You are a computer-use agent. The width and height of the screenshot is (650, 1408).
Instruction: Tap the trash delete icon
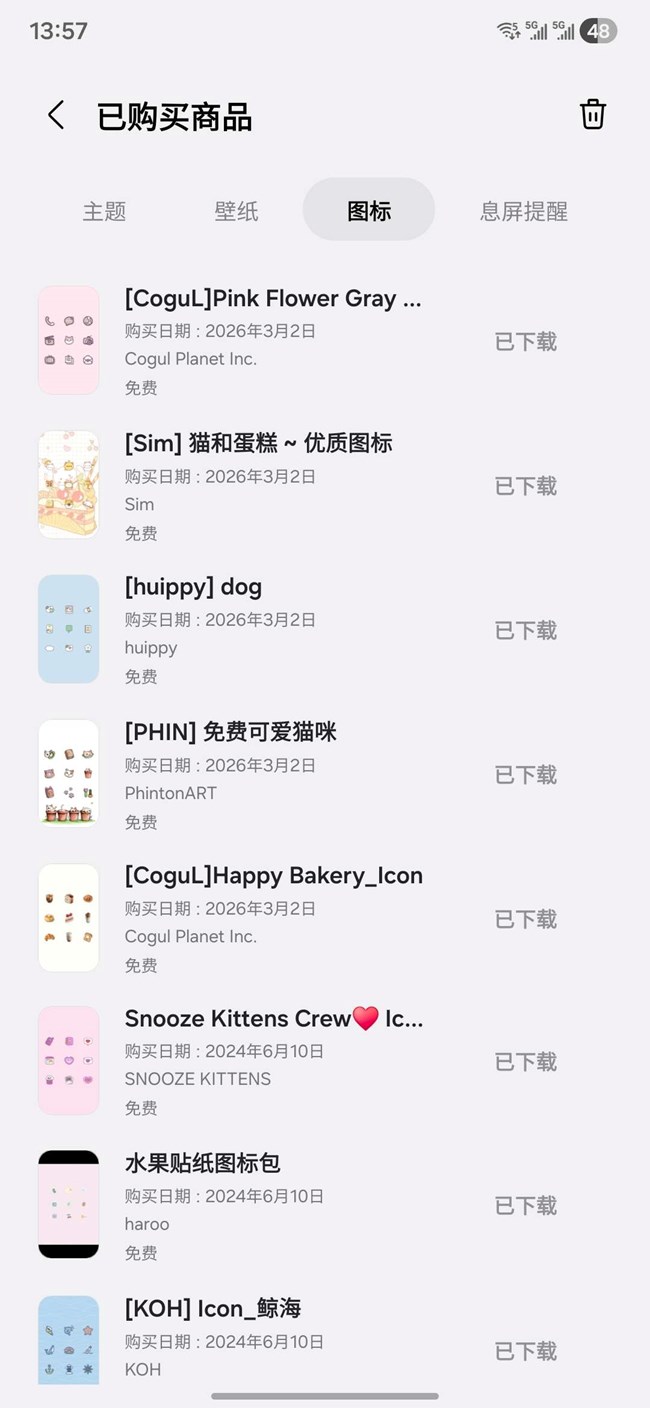click(x=593, y=115)
